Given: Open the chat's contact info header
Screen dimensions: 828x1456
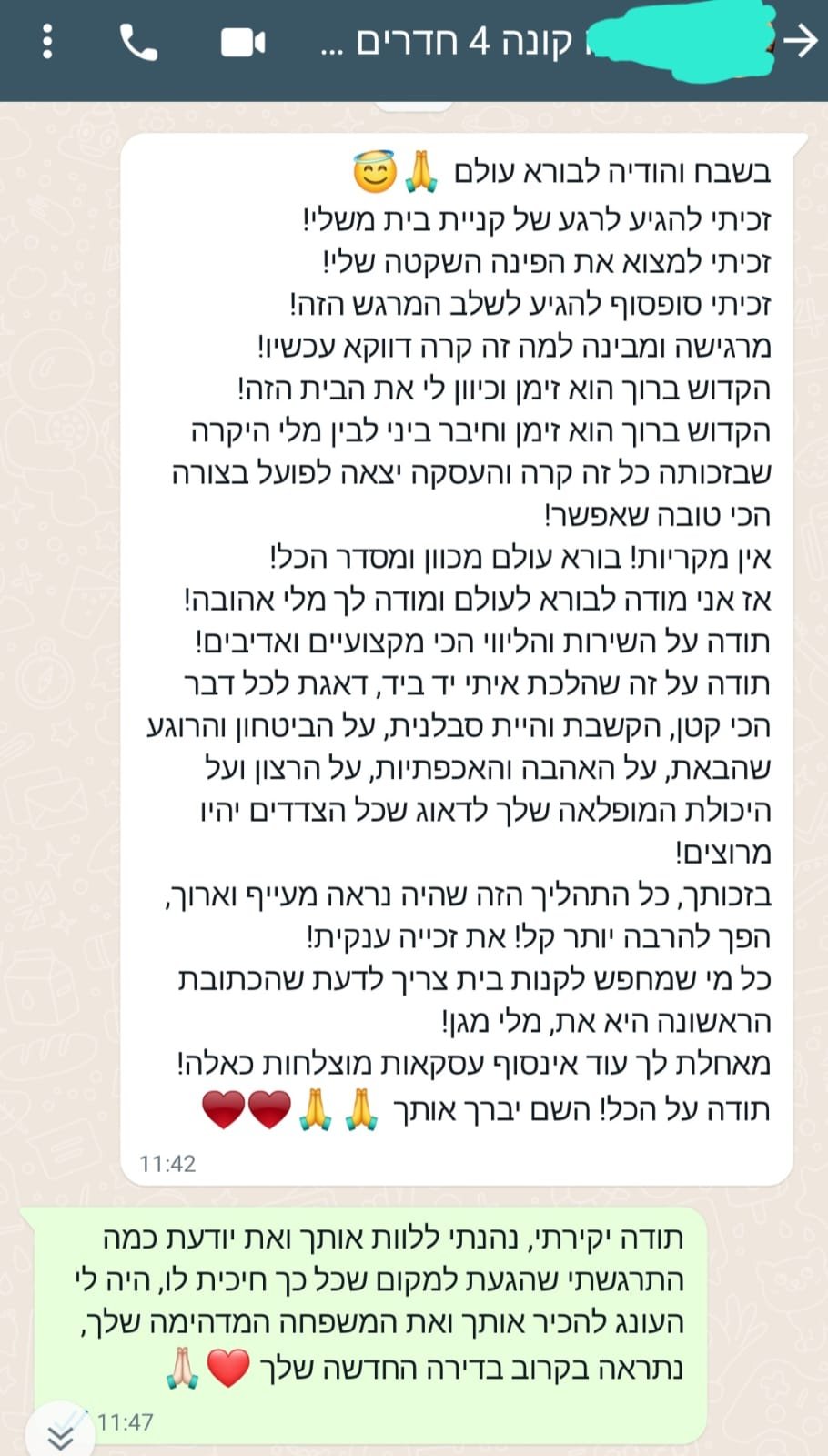Looking at the screenshot, I should click(546, 43).
